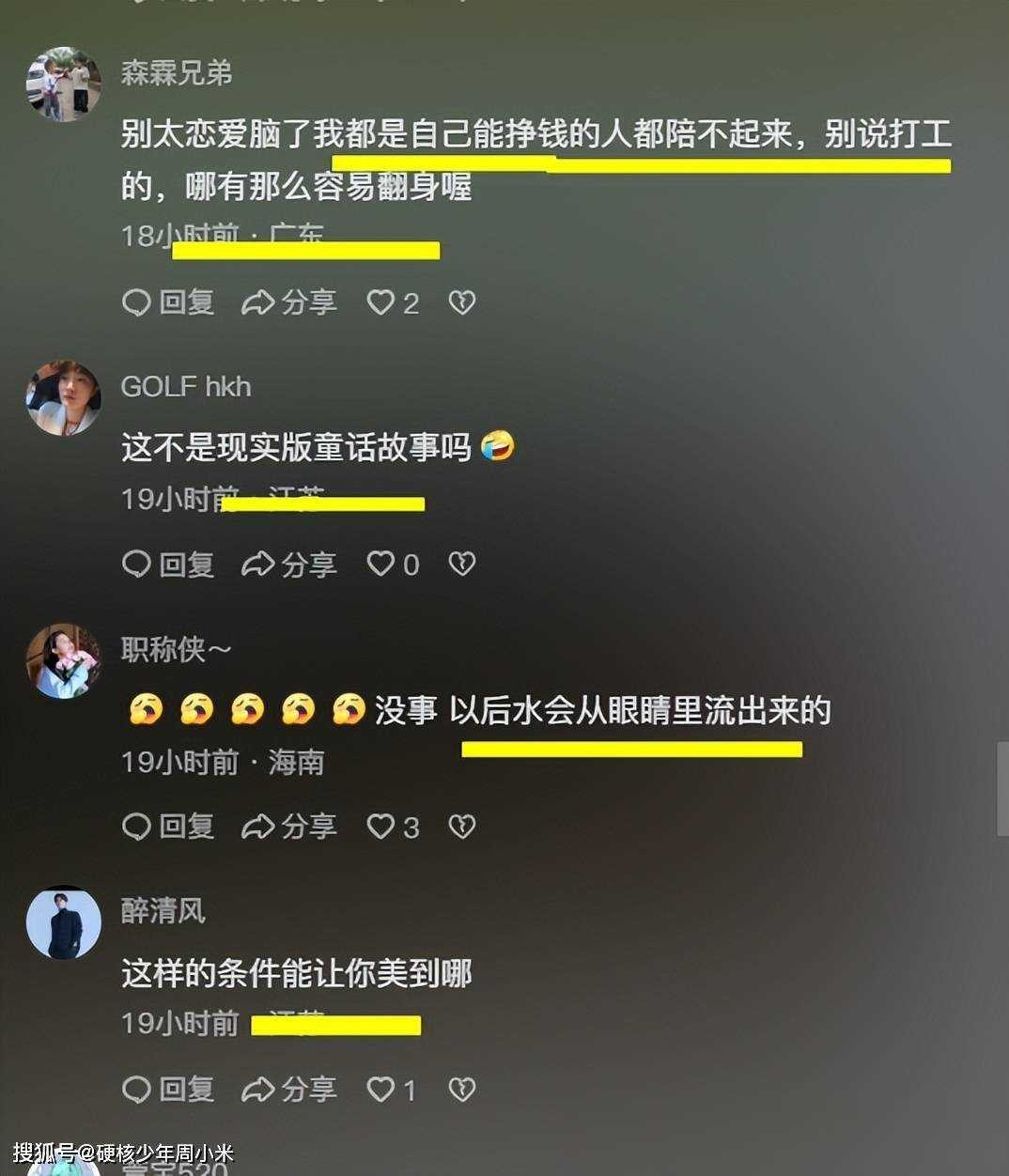
Task: Dislike 醉清风's comment
Action: 461,1090
